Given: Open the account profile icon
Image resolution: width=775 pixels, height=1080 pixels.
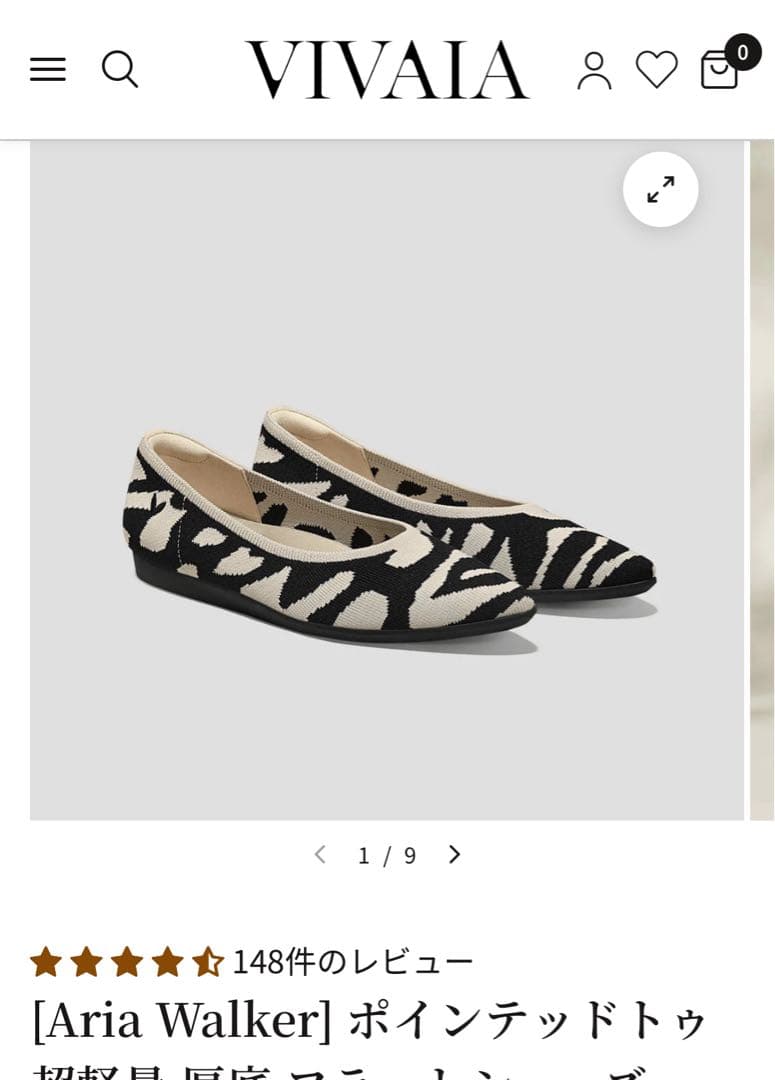Looking at the screenshot, I should (594, 70).
